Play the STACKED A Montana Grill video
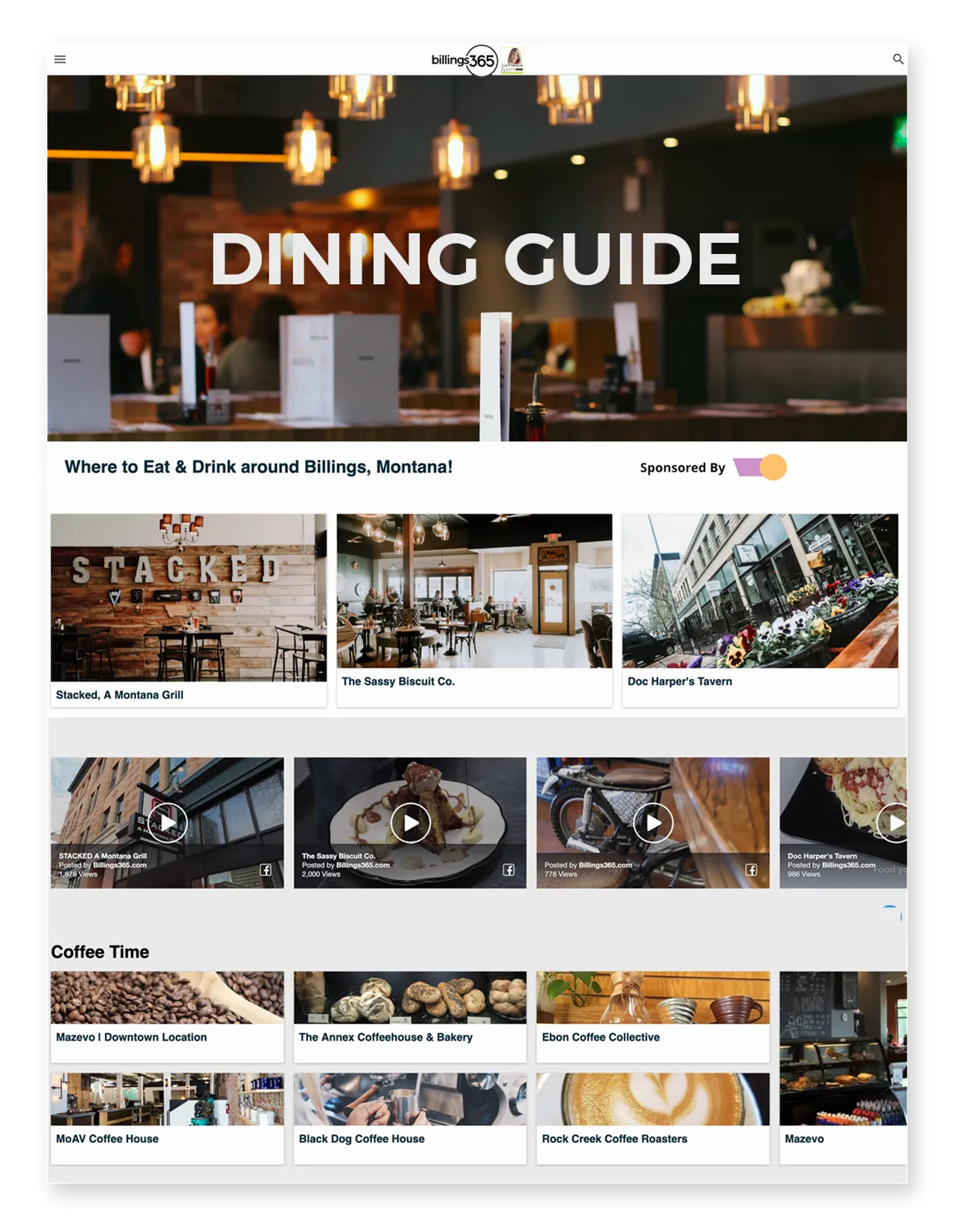Image resolution: width=957 pixels, height=1232 pixels. click(x=167, y=823)
